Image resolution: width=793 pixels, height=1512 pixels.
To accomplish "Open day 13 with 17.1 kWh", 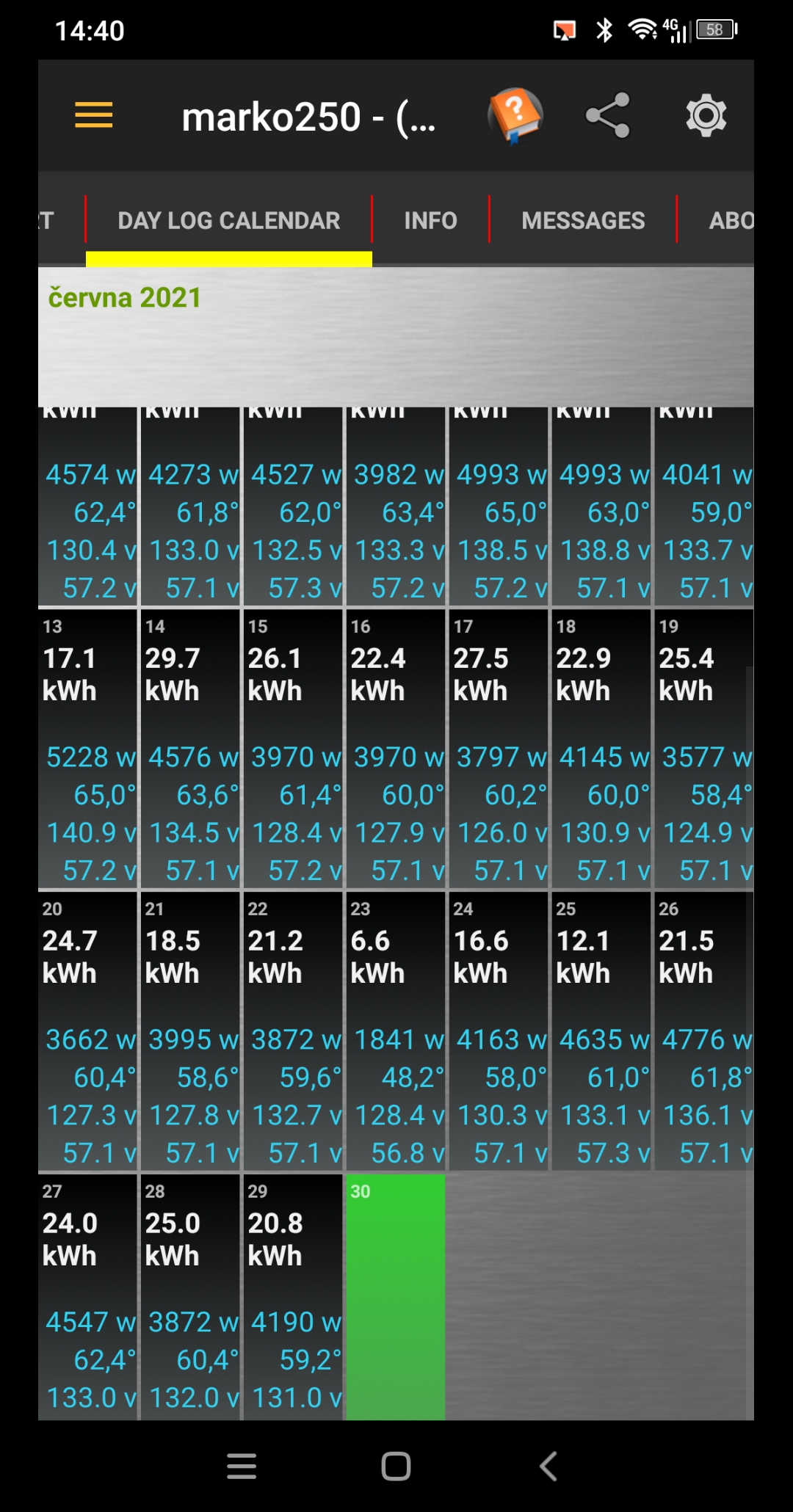I will coord(87,749).
